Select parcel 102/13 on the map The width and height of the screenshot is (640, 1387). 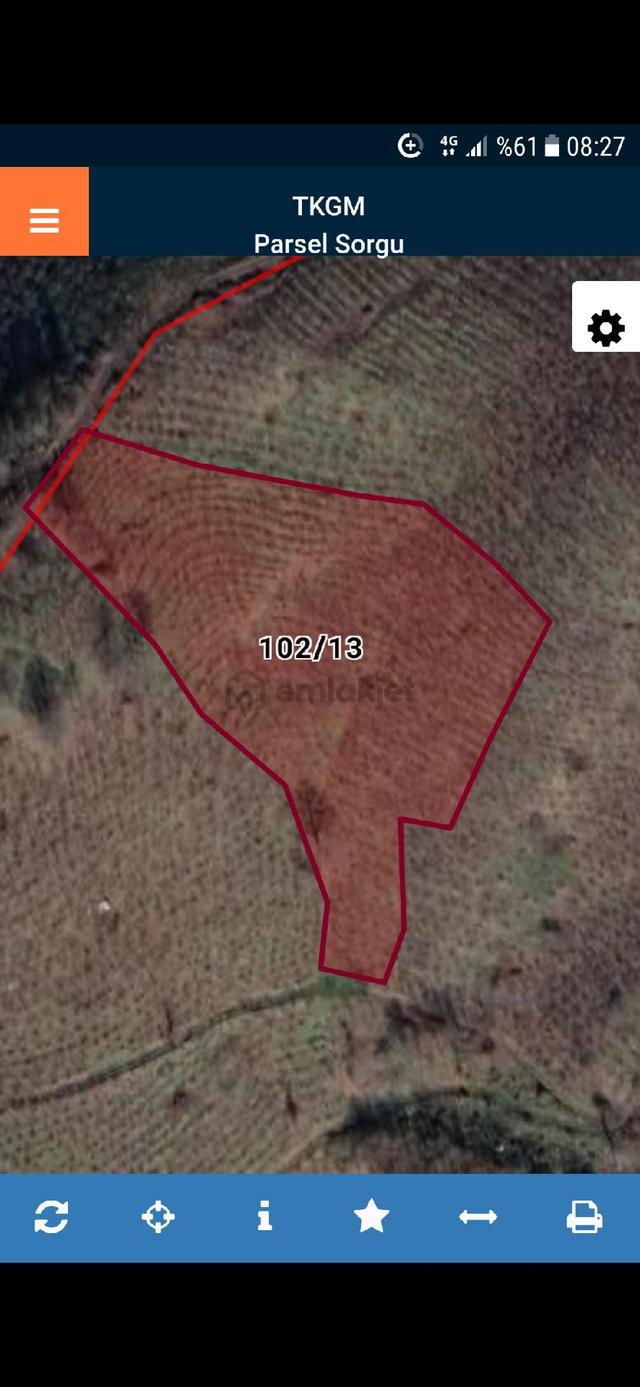[x=311, y=648]
